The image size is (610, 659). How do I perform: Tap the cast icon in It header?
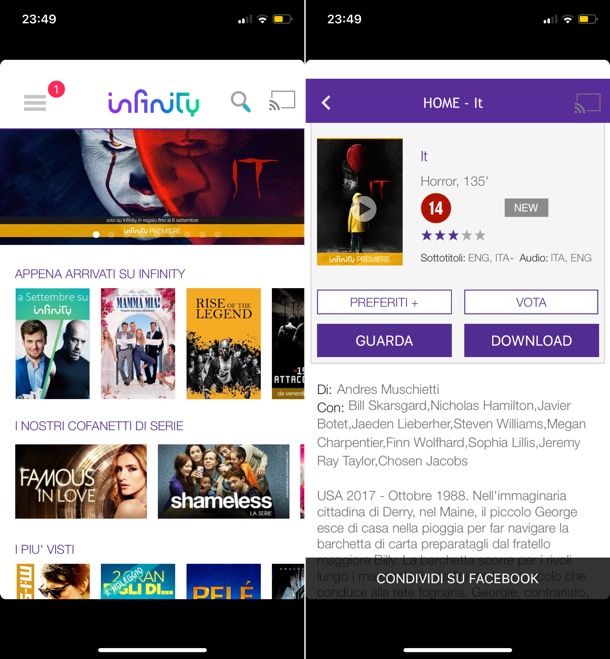[x=587, y=103]
